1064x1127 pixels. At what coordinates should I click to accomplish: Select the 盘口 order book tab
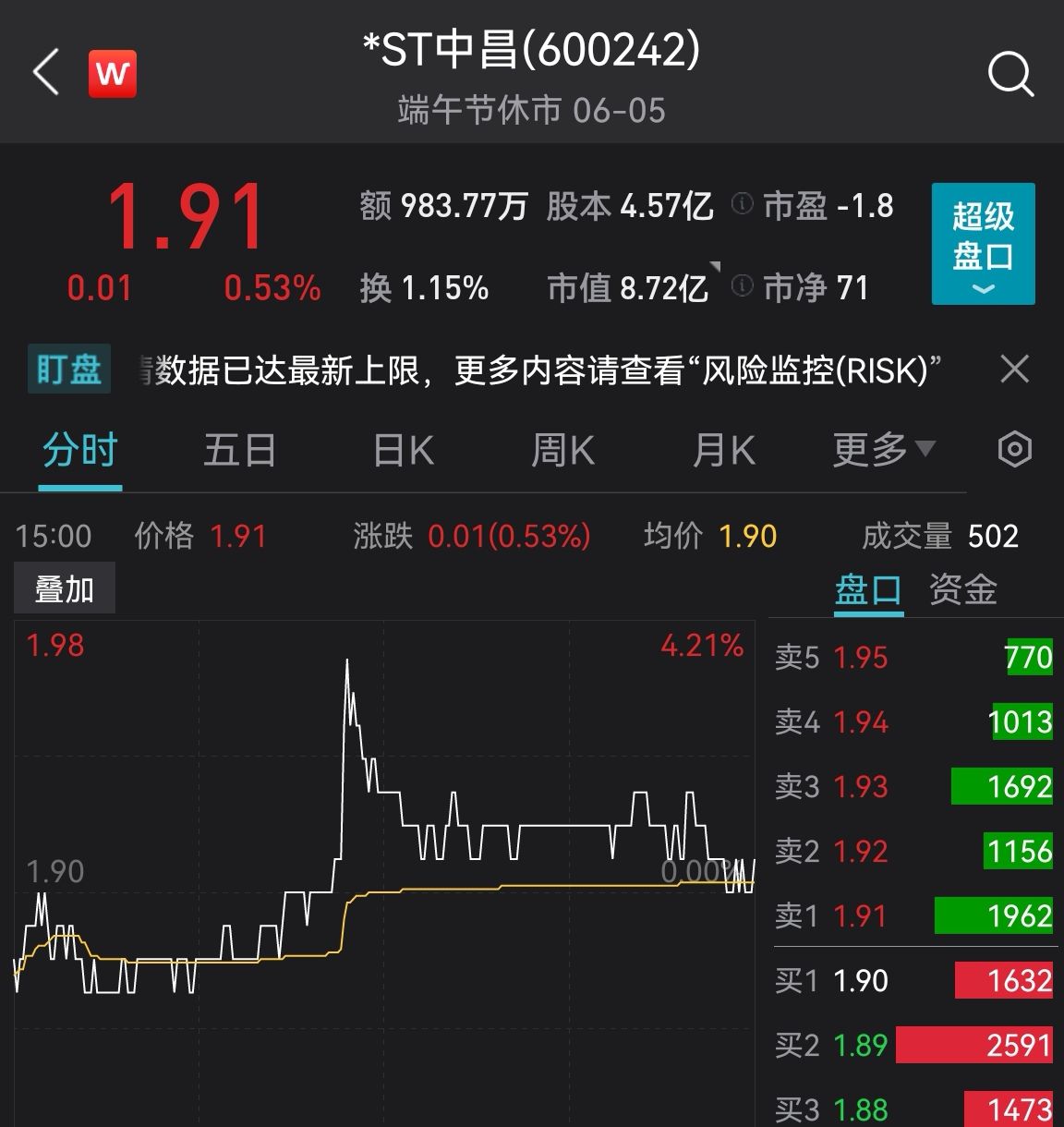868,589
